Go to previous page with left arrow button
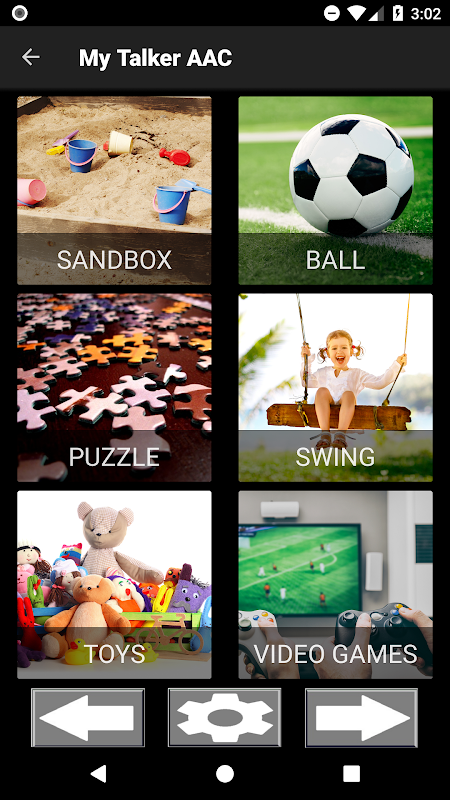 [88, 717]
